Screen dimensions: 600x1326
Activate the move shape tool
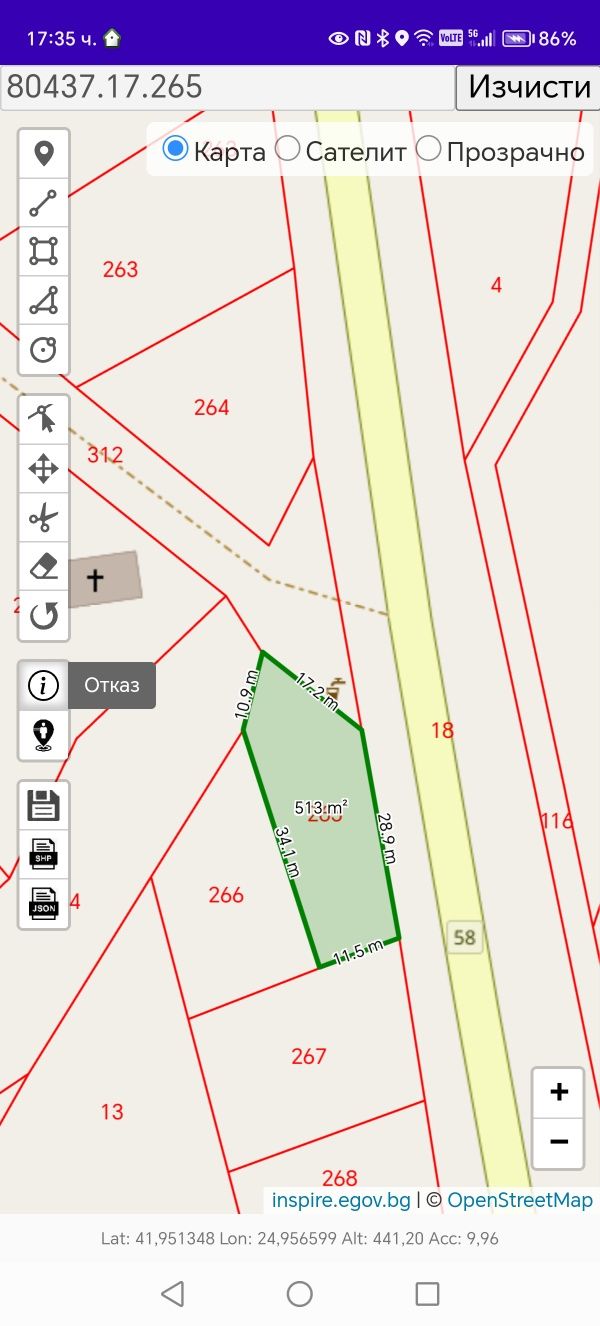coord(44,469)
